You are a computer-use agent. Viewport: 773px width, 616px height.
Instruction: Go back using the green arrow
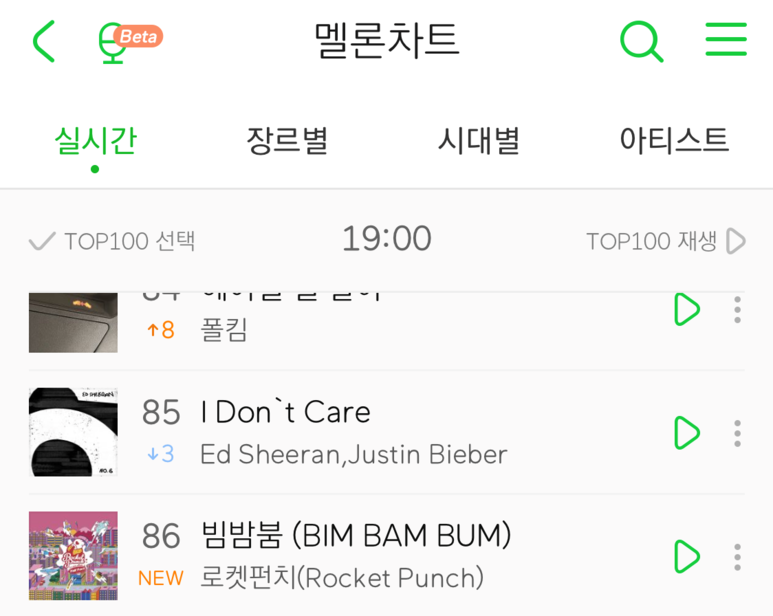[44, 41]
